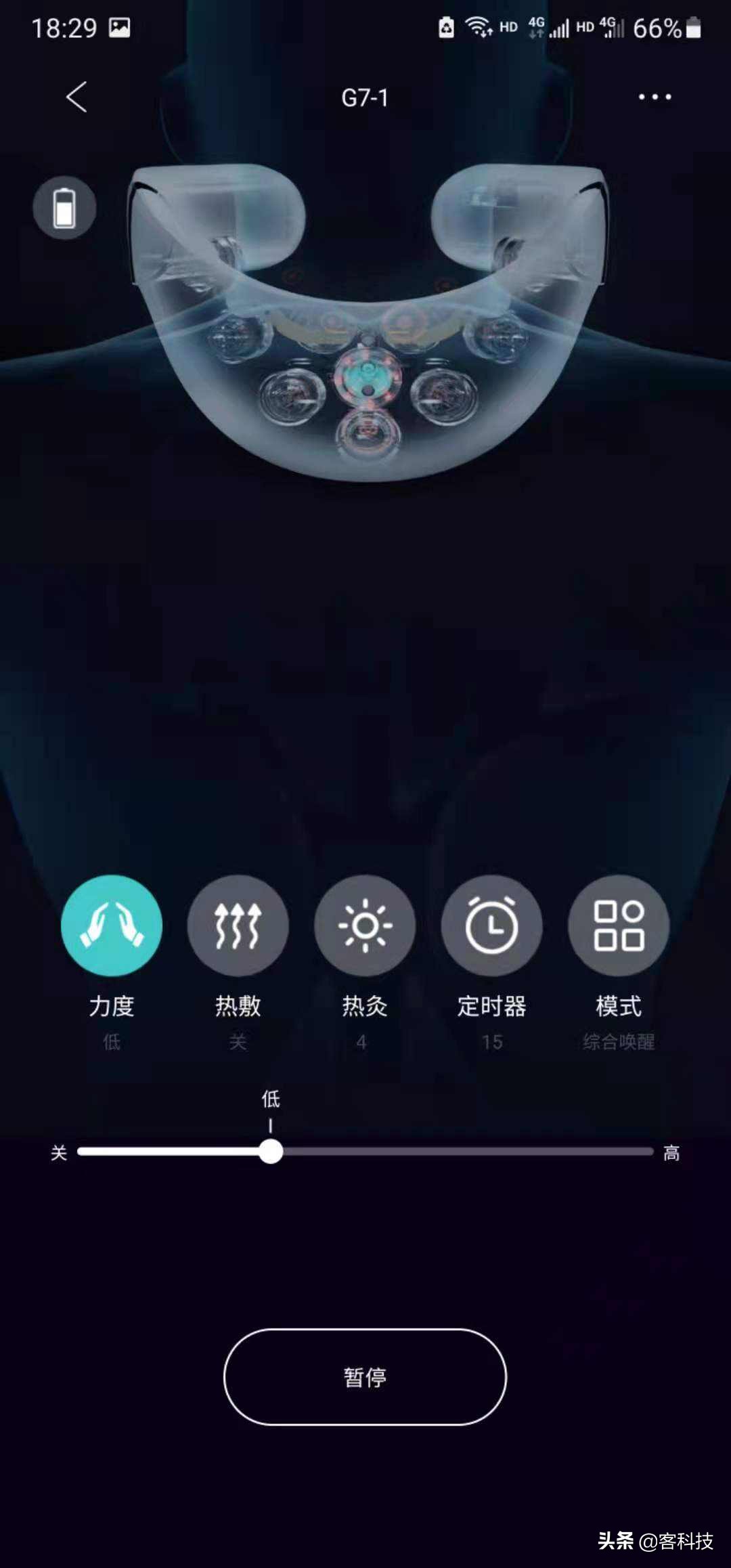Switch to the G7-1 device tab
Image resolution: width=731 pixels, height=1568 pixels.
(364, 96)
